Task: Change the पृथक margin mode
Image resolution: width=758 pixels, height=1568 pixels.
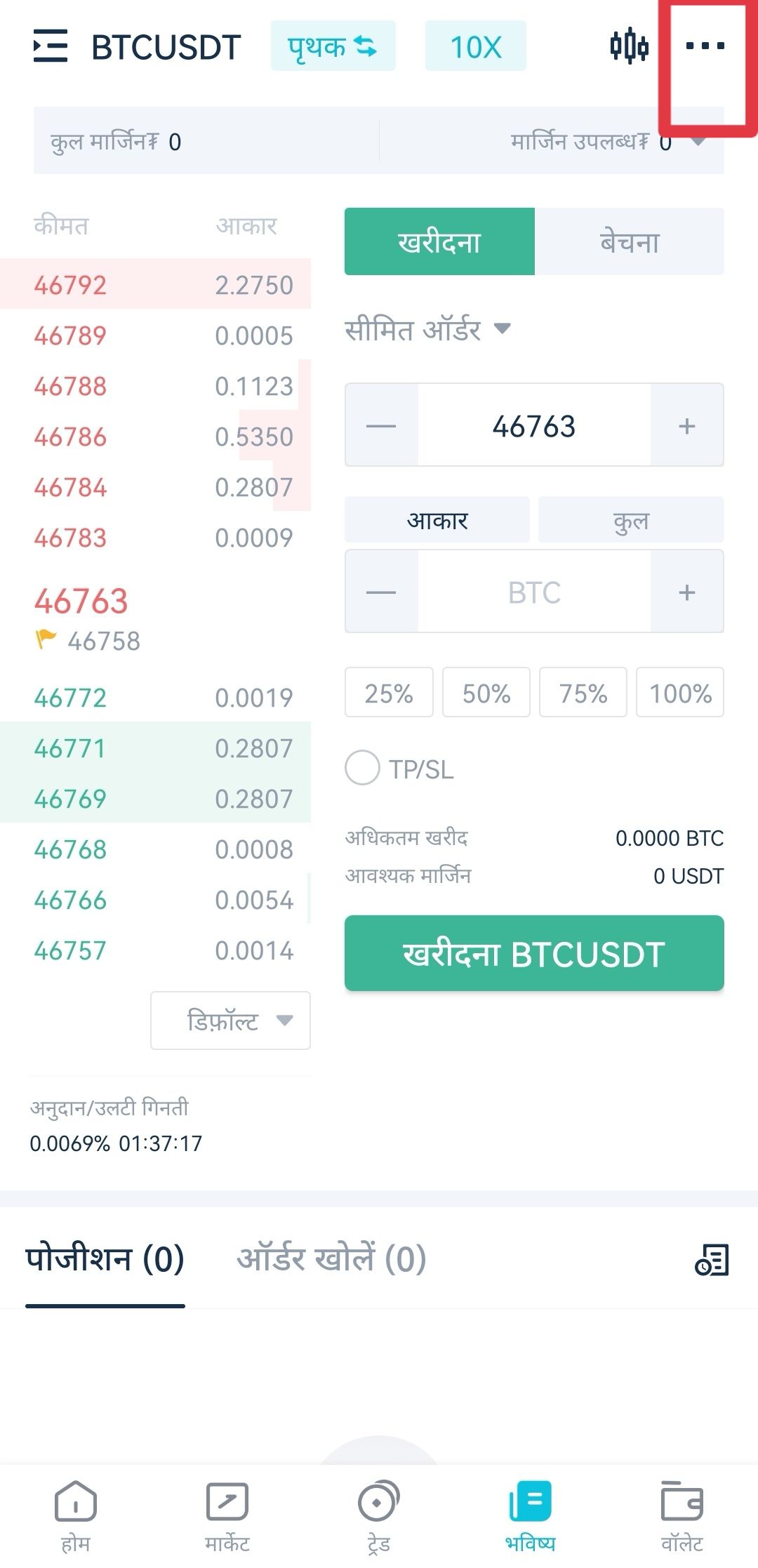Action: [333, 46]
